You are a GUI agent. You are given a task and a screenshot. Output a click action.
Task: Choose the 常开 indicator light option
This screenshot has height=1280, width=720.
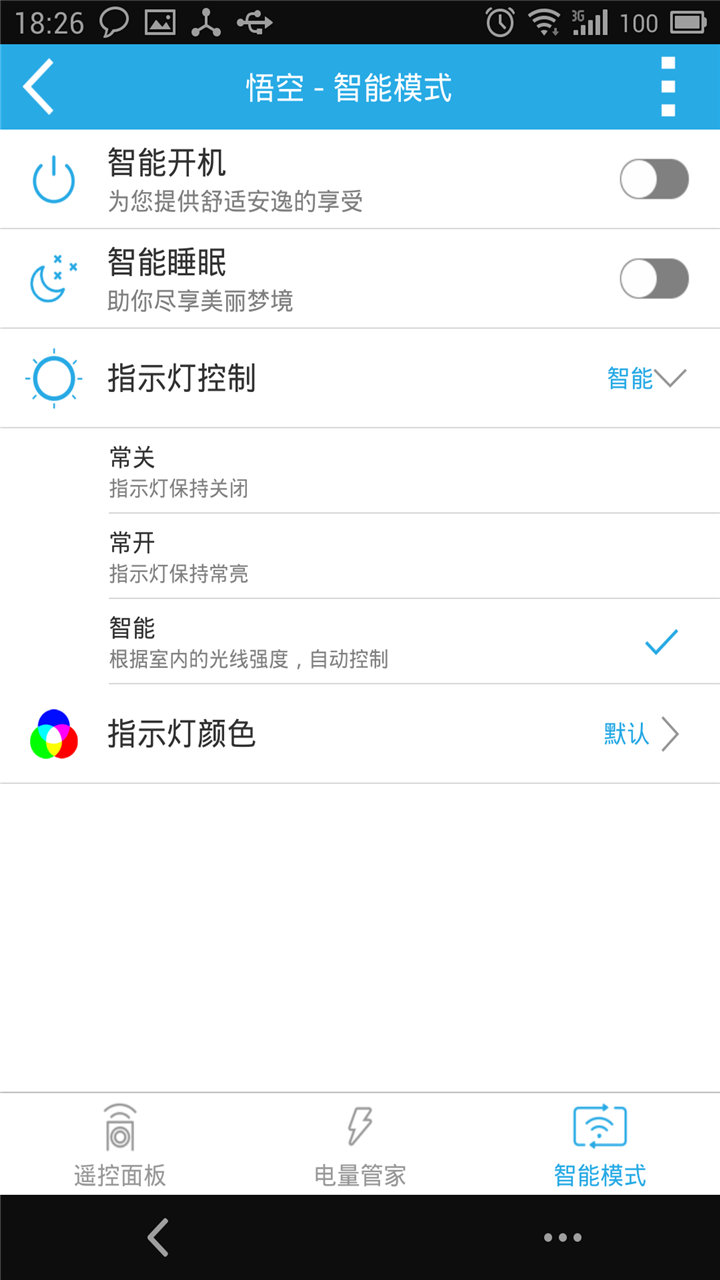click(414, 557)
